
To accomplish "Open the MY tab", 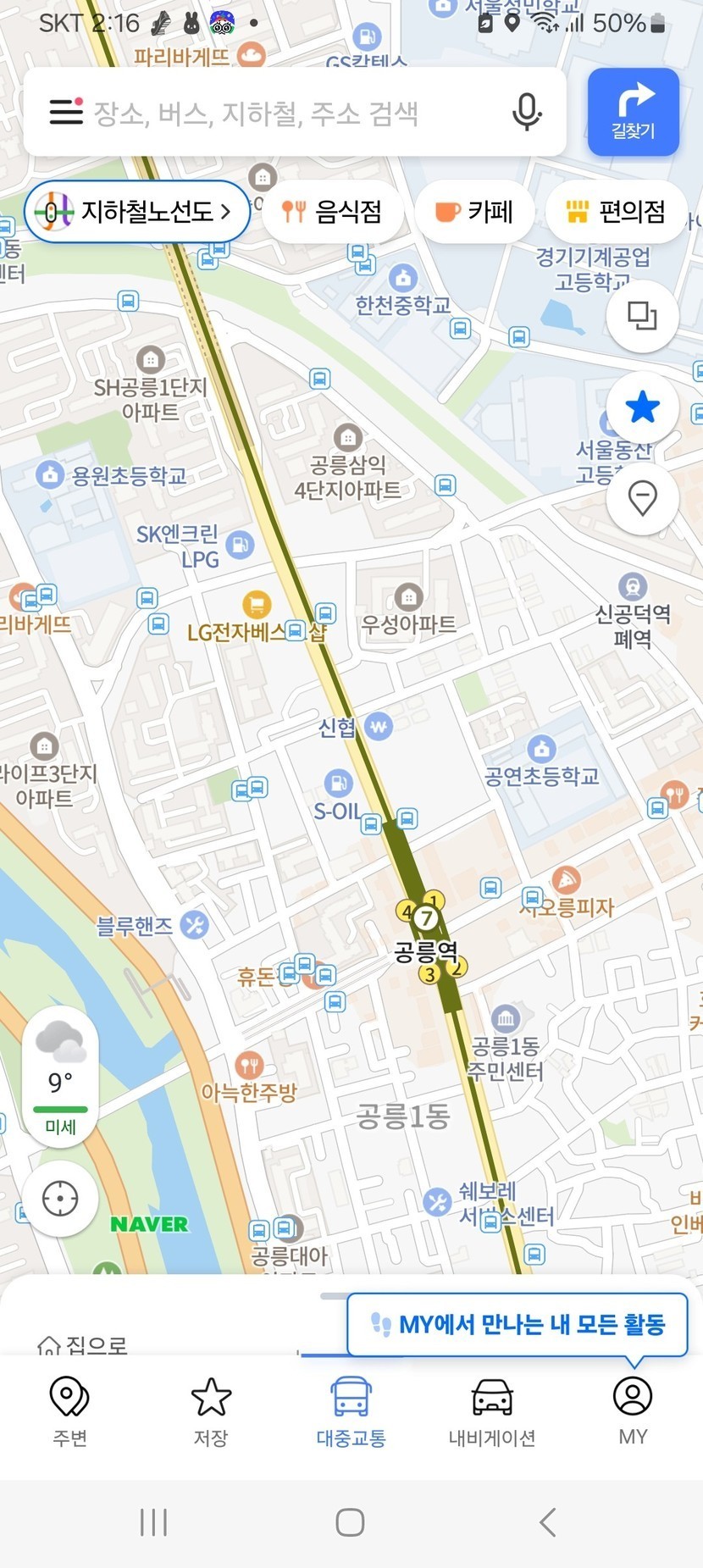I will click(633, 1412).
